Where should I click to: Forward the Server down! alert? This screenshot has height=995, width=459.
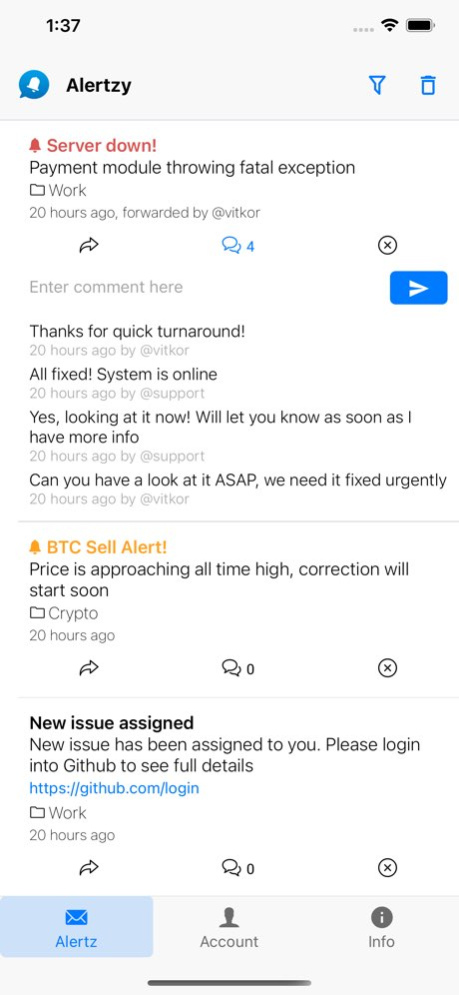(89, 246)
